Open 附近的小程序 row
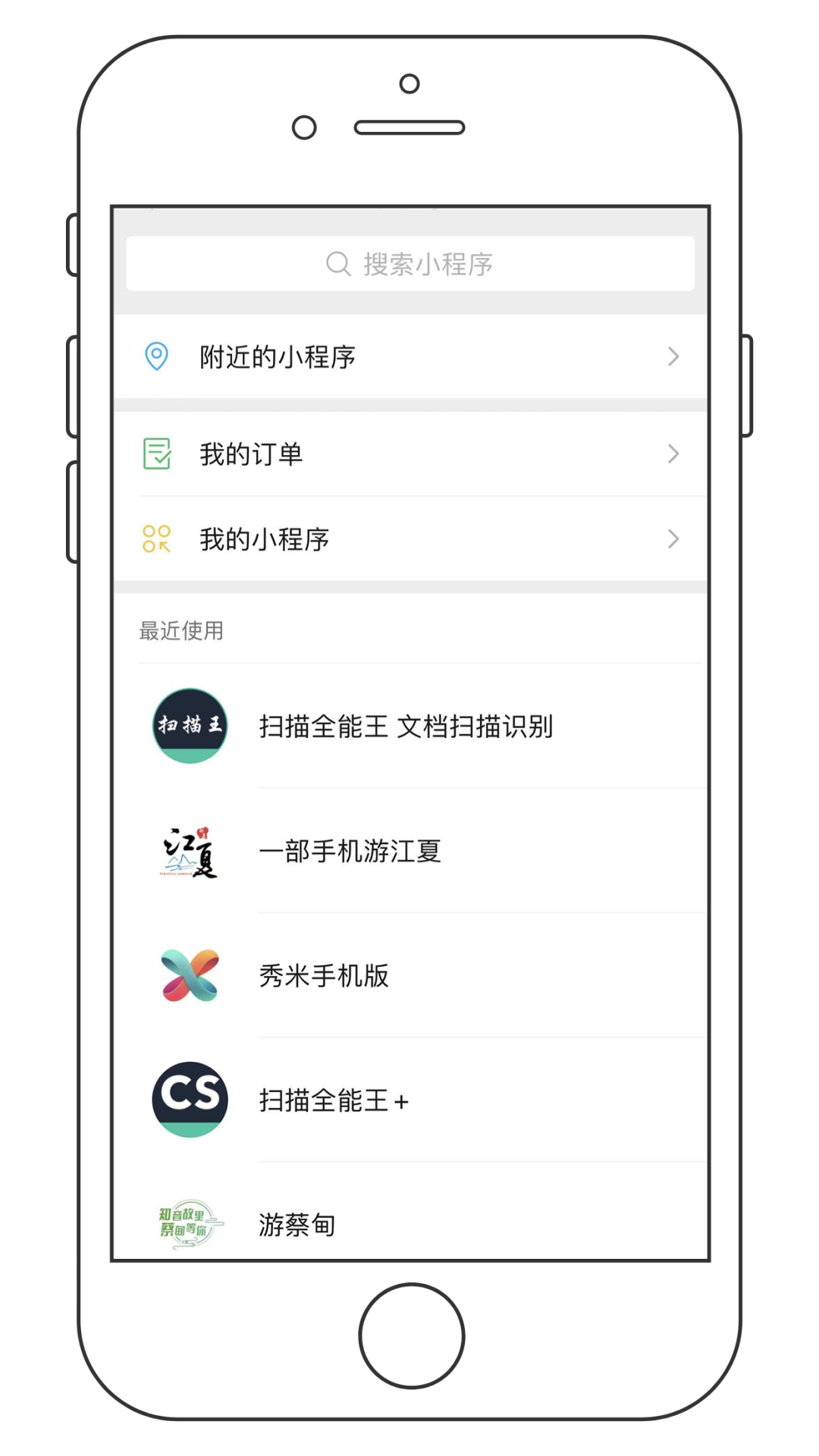The image size is (819, 1456). tap(409, 356)
